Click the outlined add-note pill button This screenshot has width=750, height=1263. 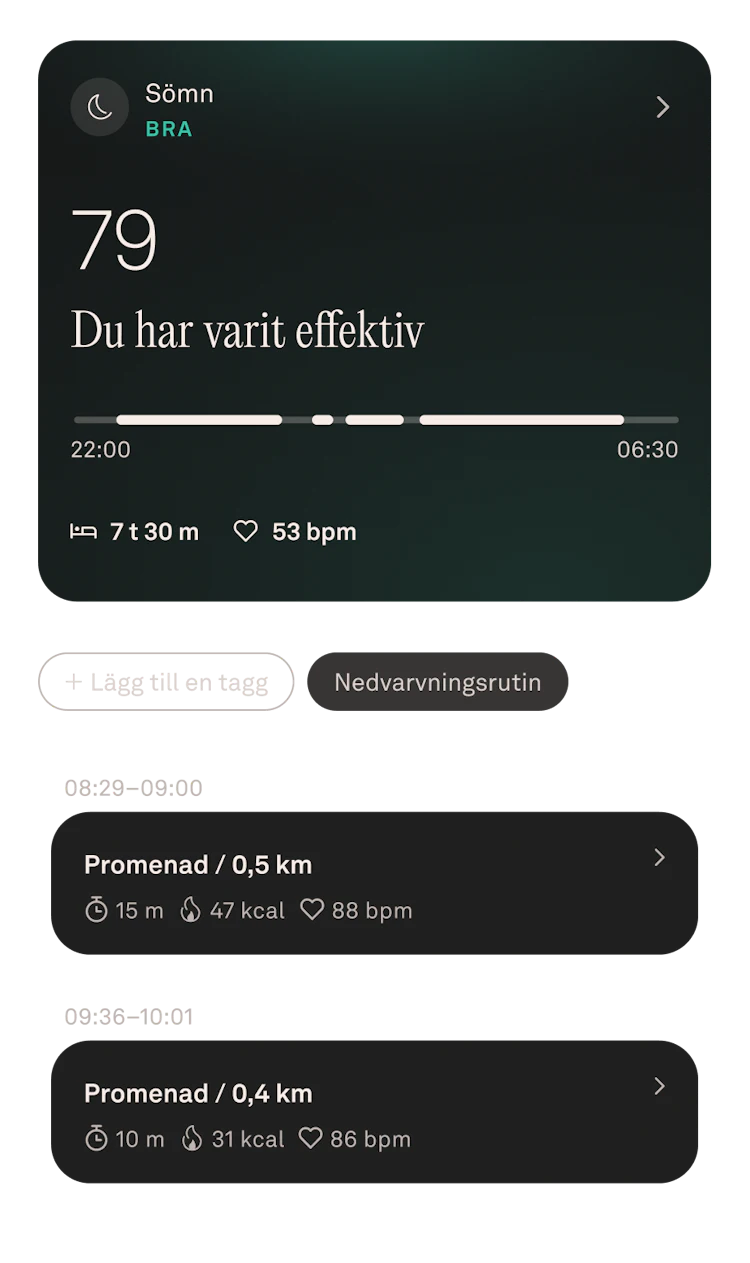pyautogui.click(x=164, y=681)
